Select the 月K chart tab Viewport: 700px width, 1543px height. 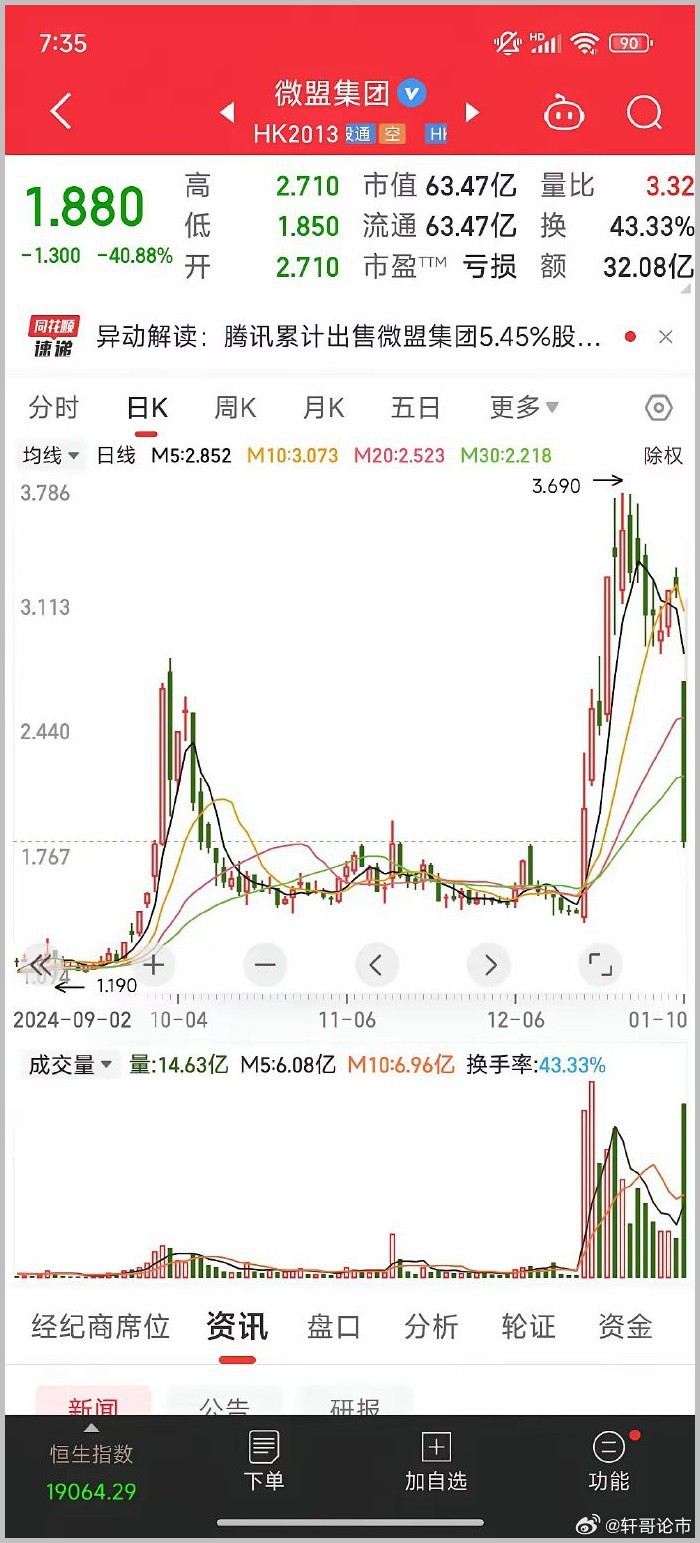[323, 408]
